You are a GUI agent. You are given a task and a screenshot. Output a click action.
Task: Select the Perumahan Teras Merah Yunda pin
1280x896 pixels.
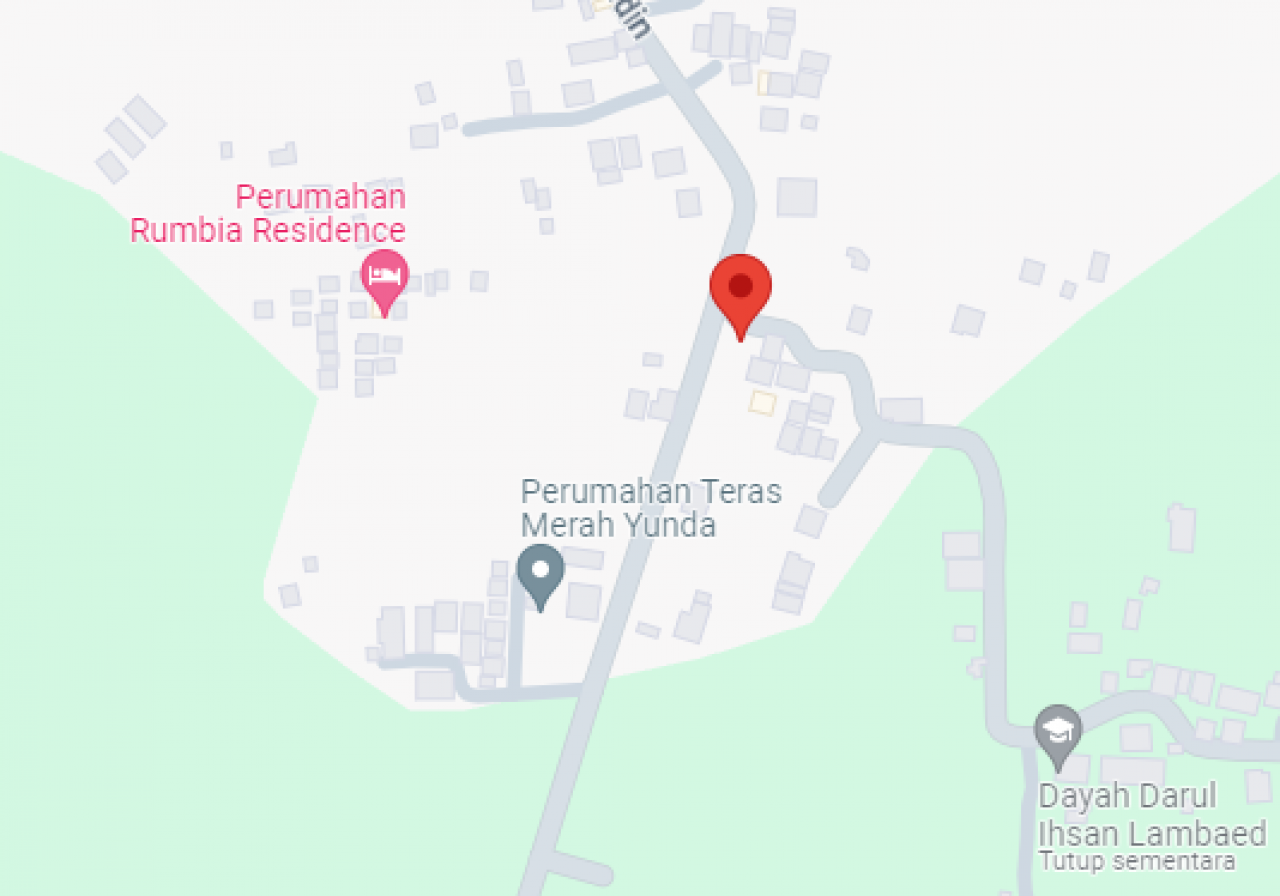tap(541, 573)
